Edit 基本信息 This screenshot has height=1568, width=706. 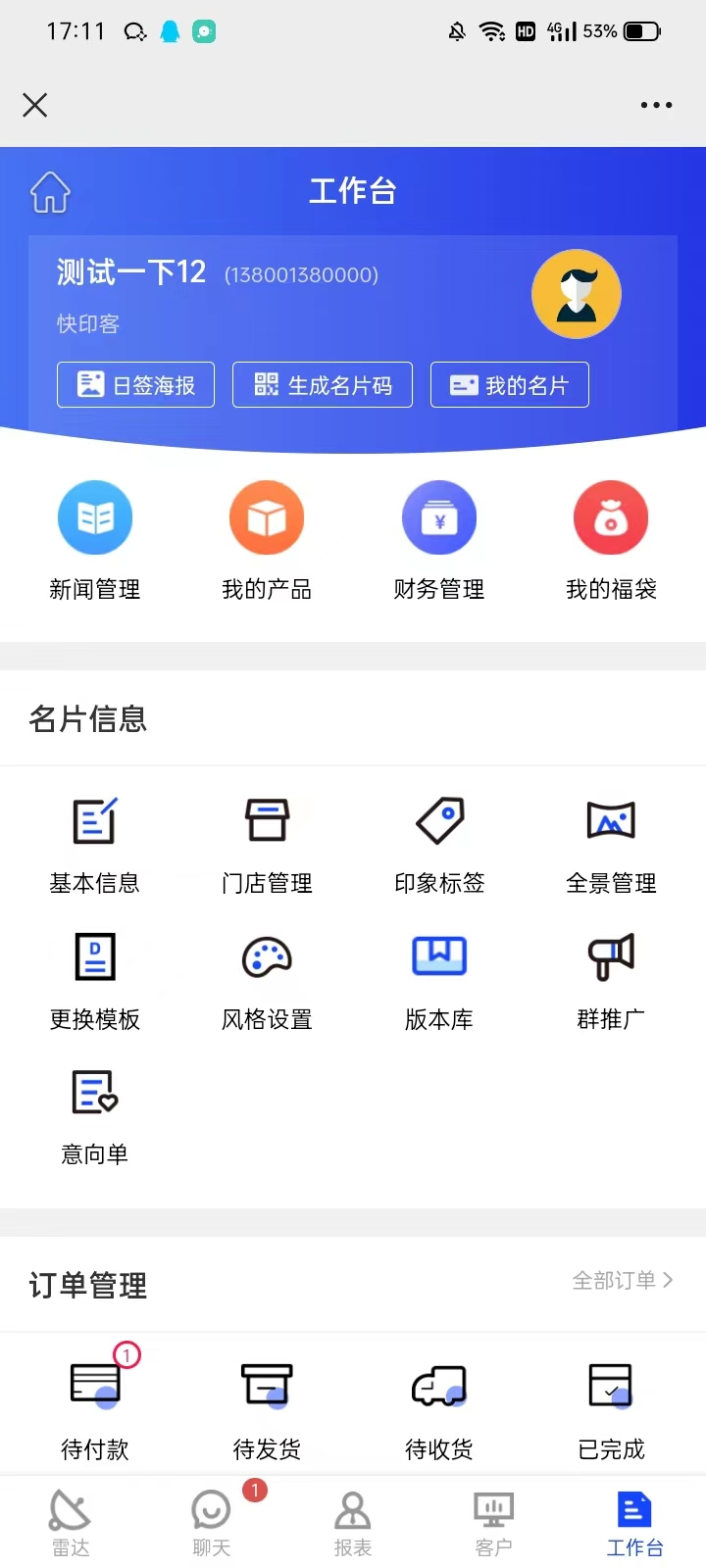[95, 845]
